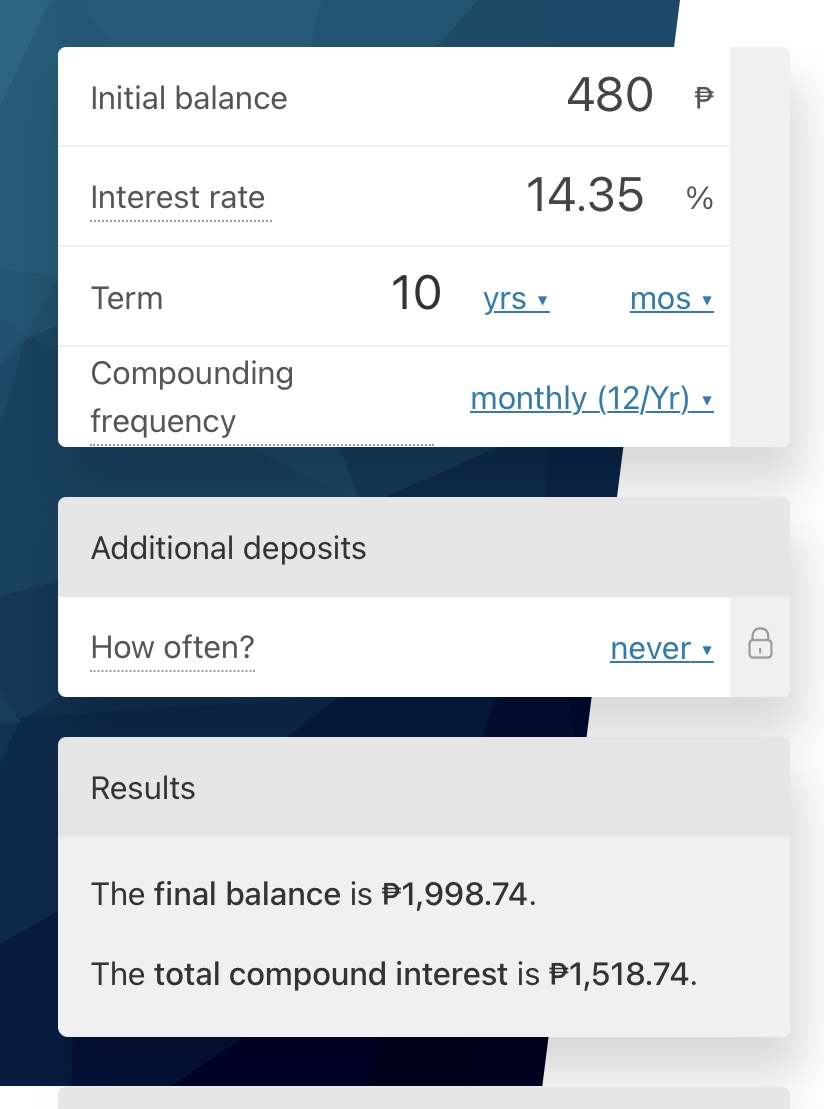Show the Interest rate label hint
This screenshot has width=824, height=1109.
coord(178,198)
